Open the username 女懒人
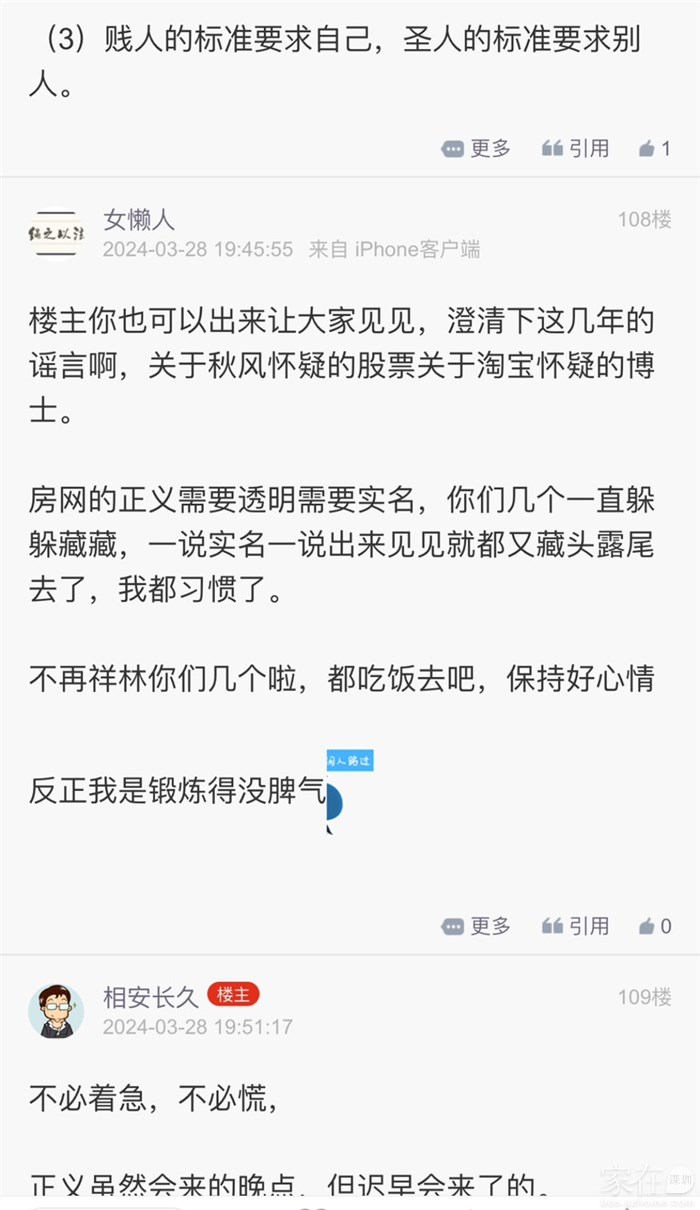The width and height of the screenshot is (700, 1210). 139,219
